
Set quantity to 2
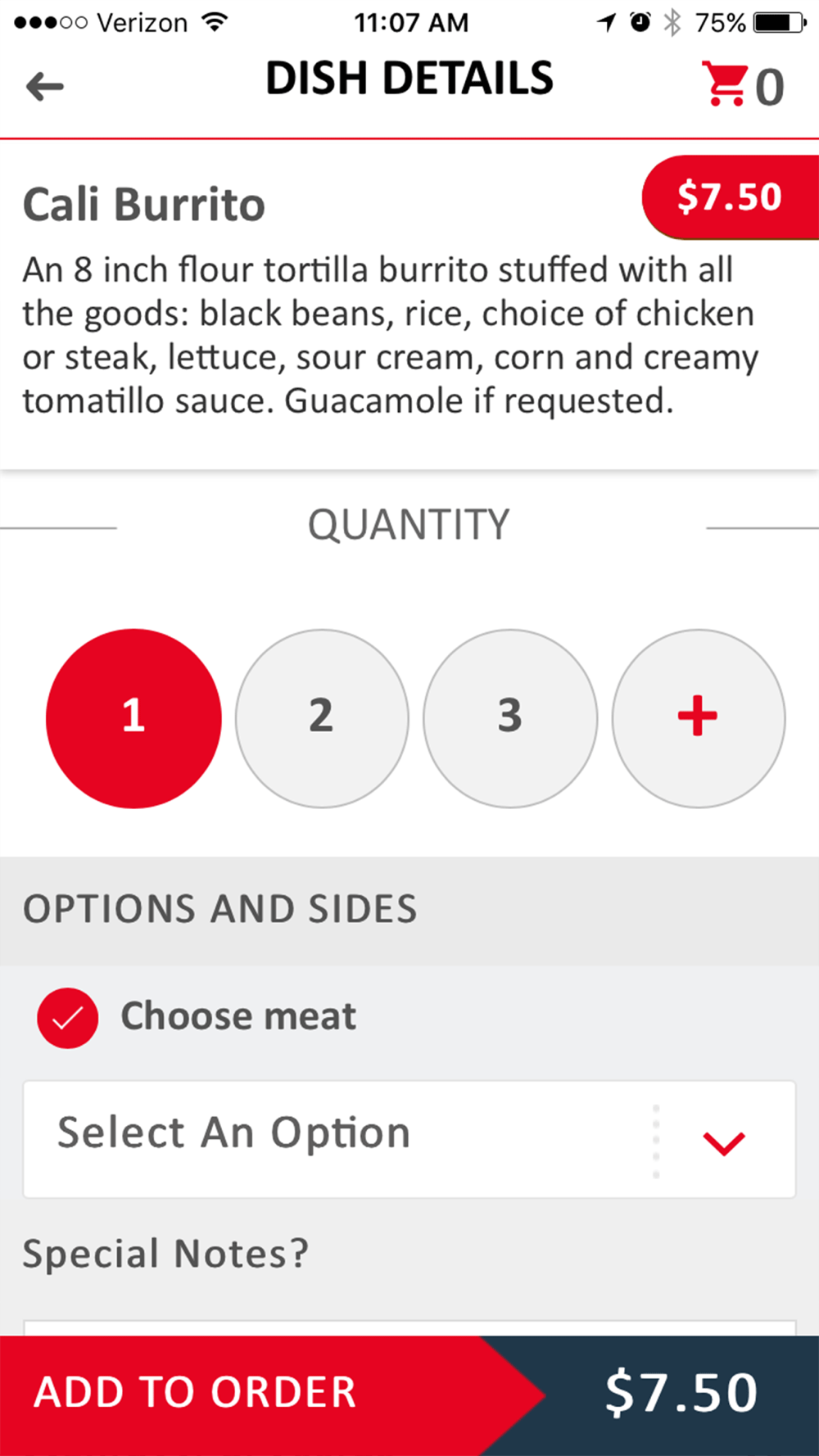[x=322, y=718]
